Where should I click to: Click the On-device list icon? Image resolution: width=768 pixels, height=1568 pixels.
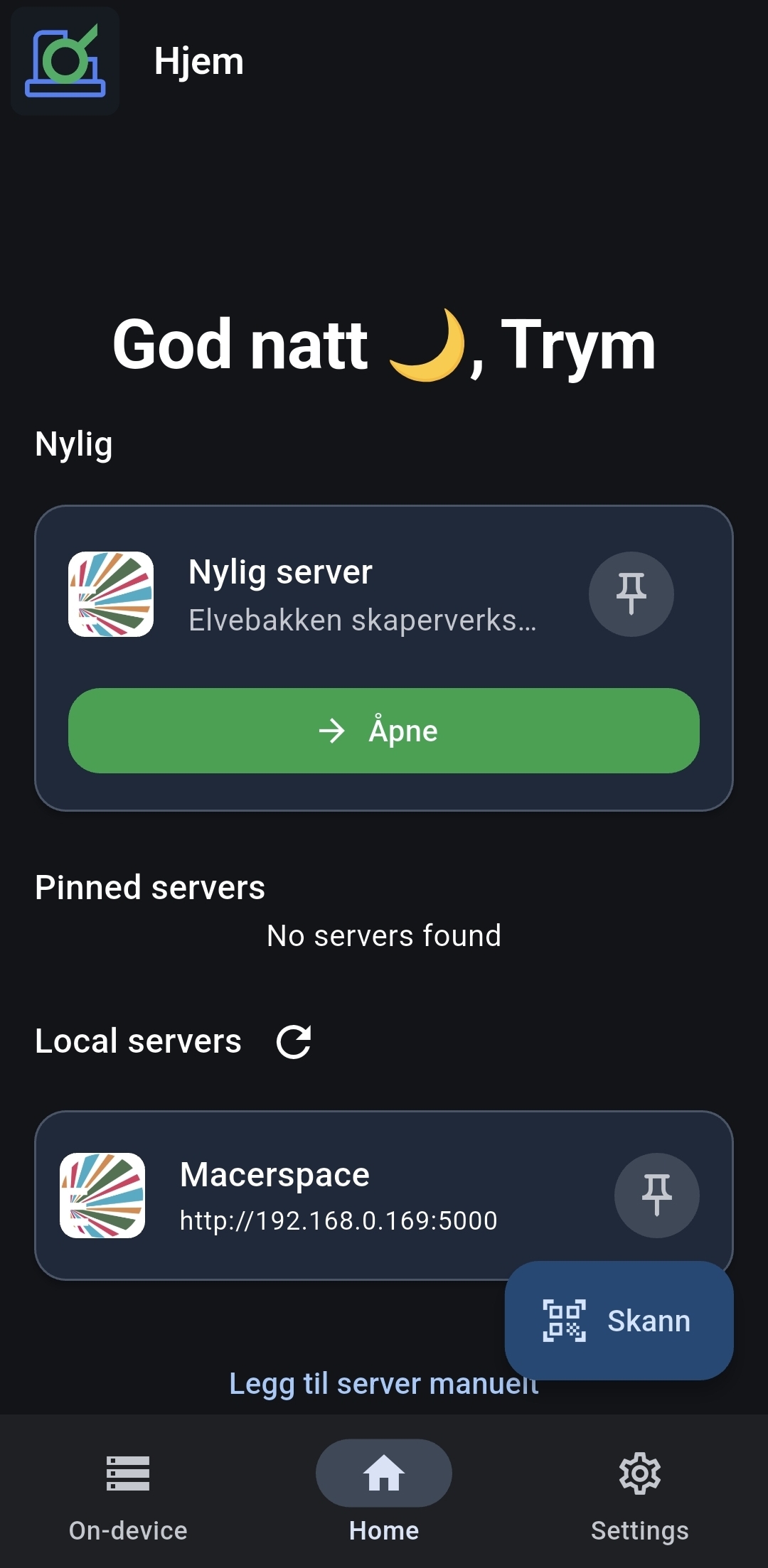tap(128, 1473)
